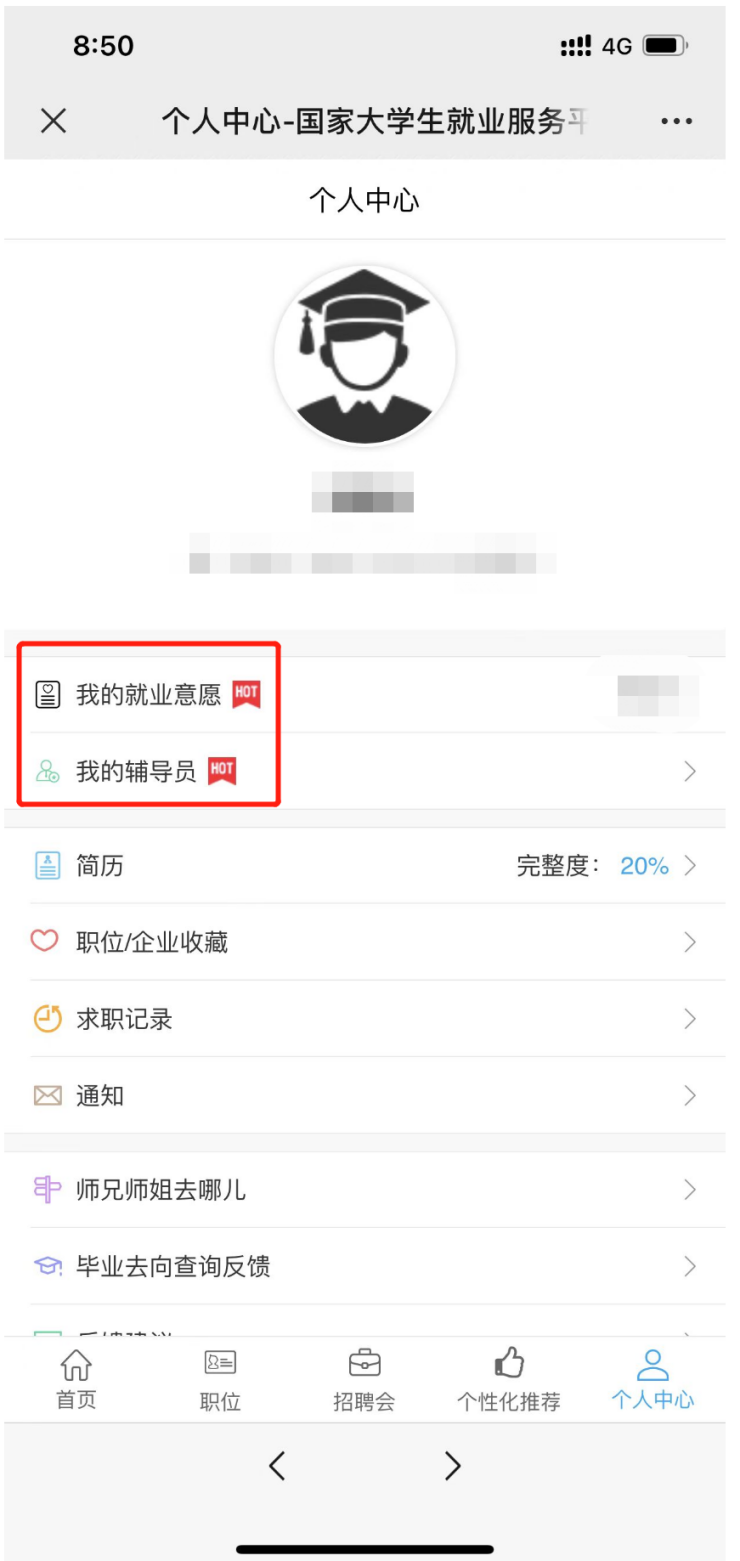
Task: Expand the 师兄师姐去哪儿 row arrow
Action: [x=690, y=1190]
